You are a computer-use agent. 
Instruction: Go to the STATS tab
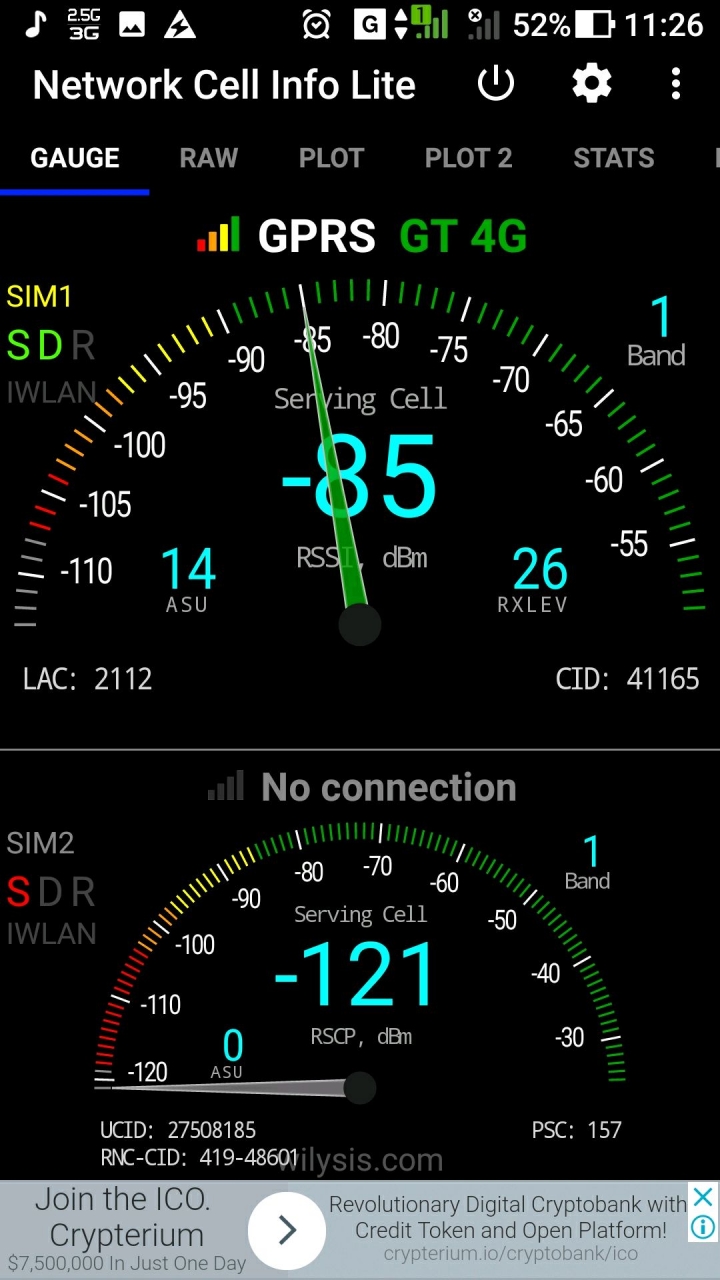(614, 158)
